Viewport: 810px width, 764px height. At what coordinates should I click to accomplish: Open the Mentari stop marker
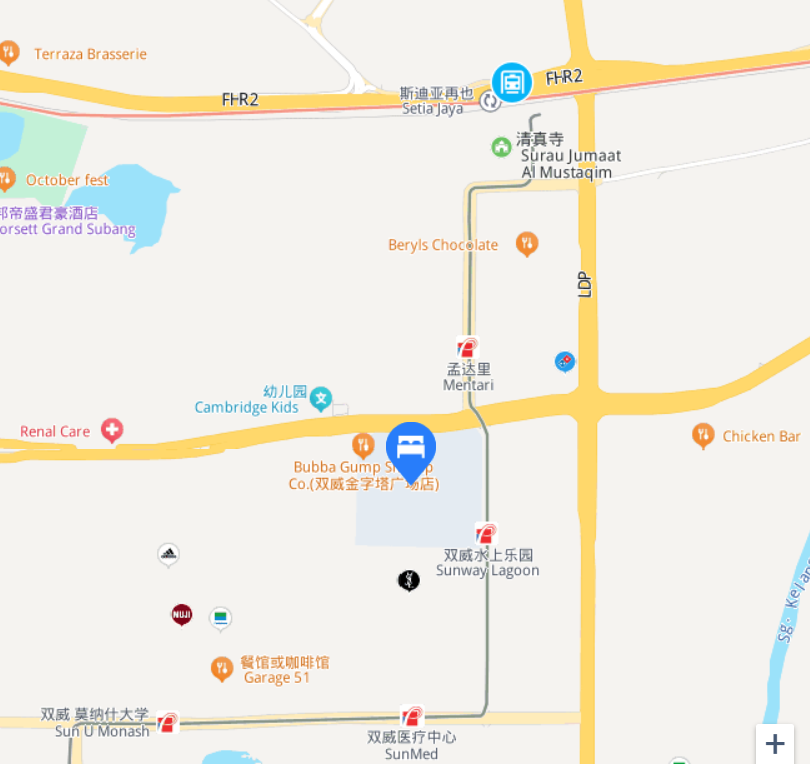coord(467,348)
